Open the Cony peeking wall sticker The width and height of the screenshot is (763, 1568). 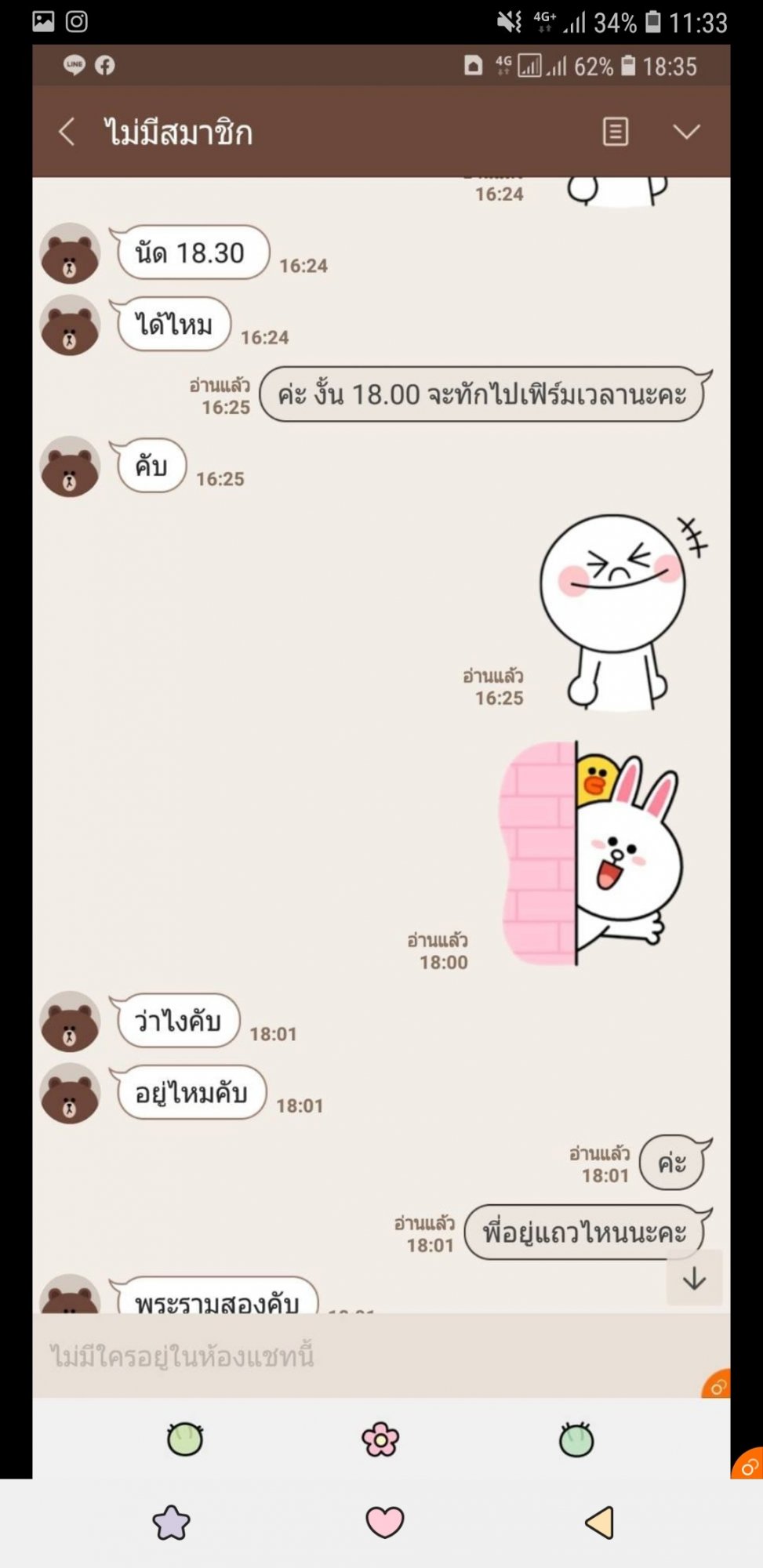tap(591, 853)
